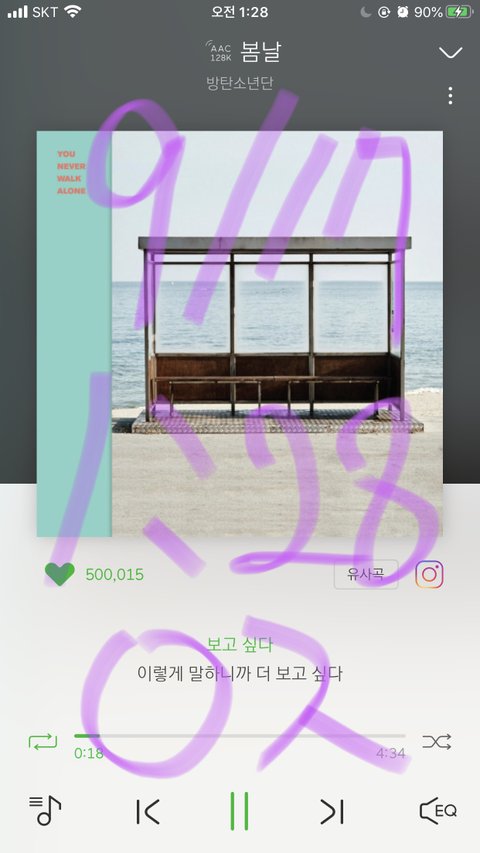Collapse the player with the down chevron
The width and height of the screenshot is (480, 853).
point(451,52)
